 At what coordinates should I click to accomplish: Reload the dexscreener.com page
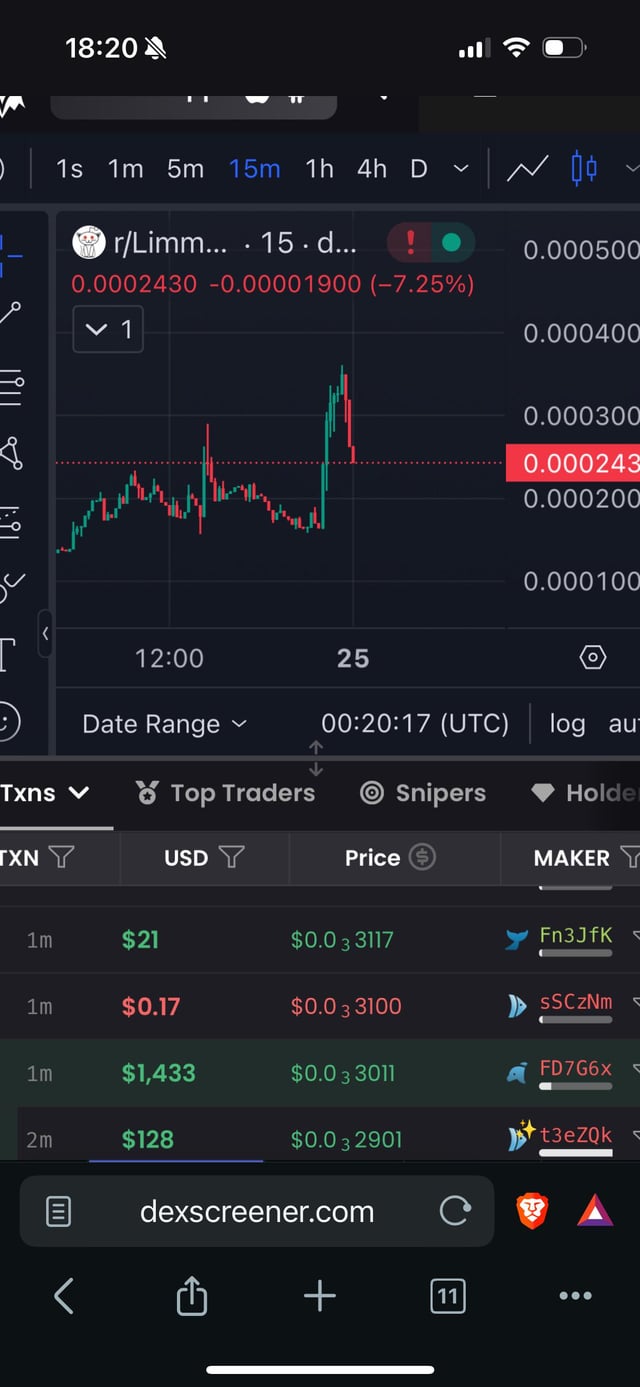(455, 1212)
